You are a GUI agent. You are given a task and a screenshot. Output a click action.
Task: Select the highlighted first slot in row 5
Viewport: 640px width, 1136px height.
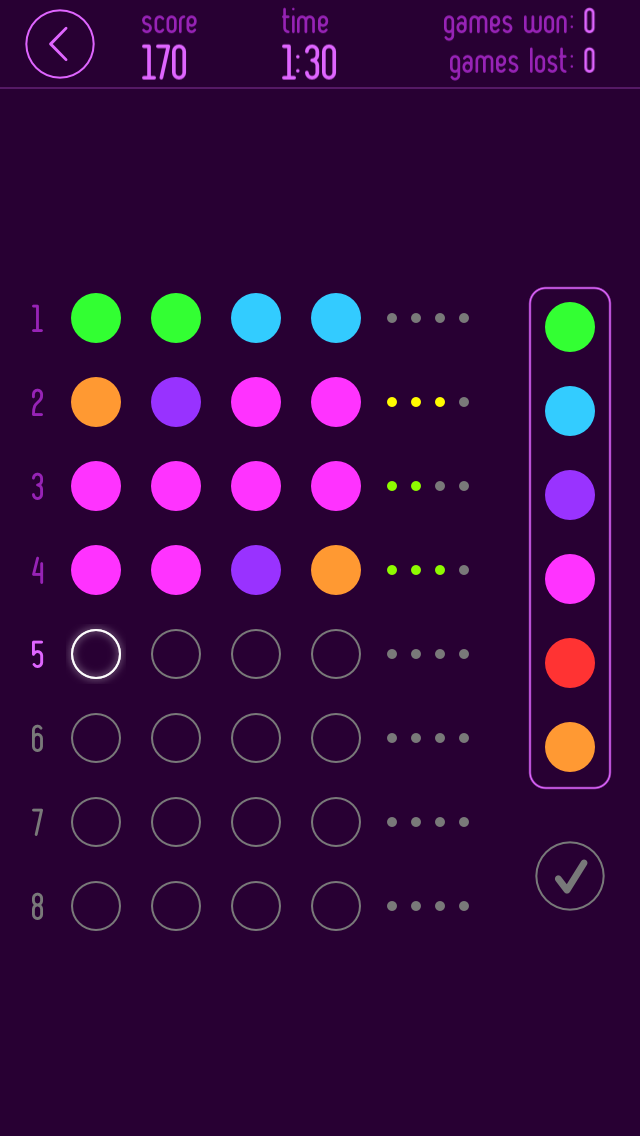click(x=96, y=654)
